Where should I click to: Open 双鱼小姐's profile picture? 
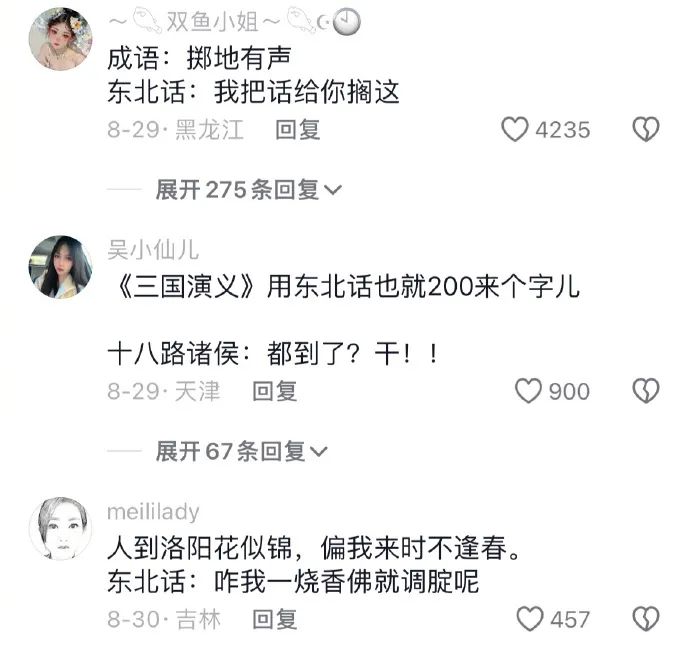click(x=61, y=40)
